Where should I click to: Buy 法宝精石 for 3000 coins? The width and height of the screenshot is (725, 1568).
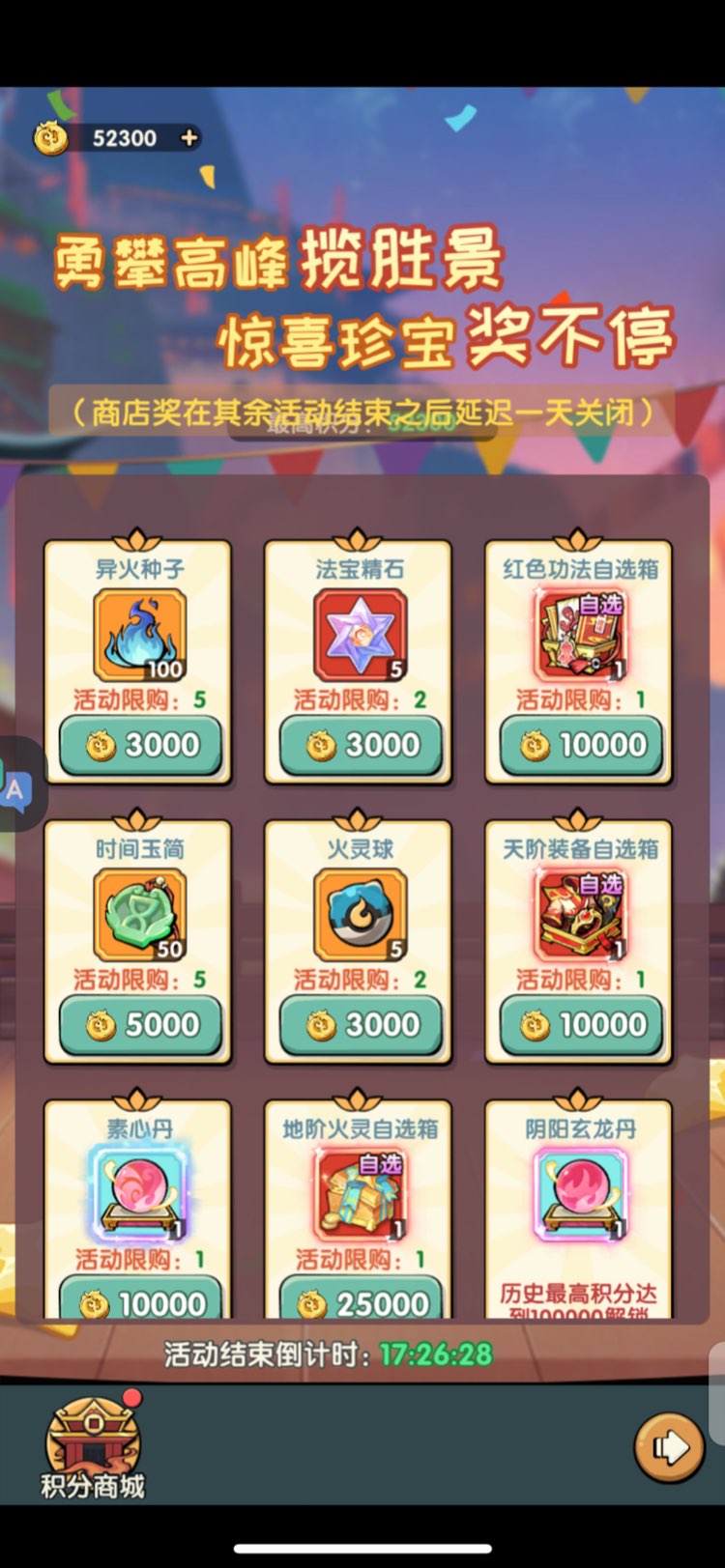[x=360, y=745]
